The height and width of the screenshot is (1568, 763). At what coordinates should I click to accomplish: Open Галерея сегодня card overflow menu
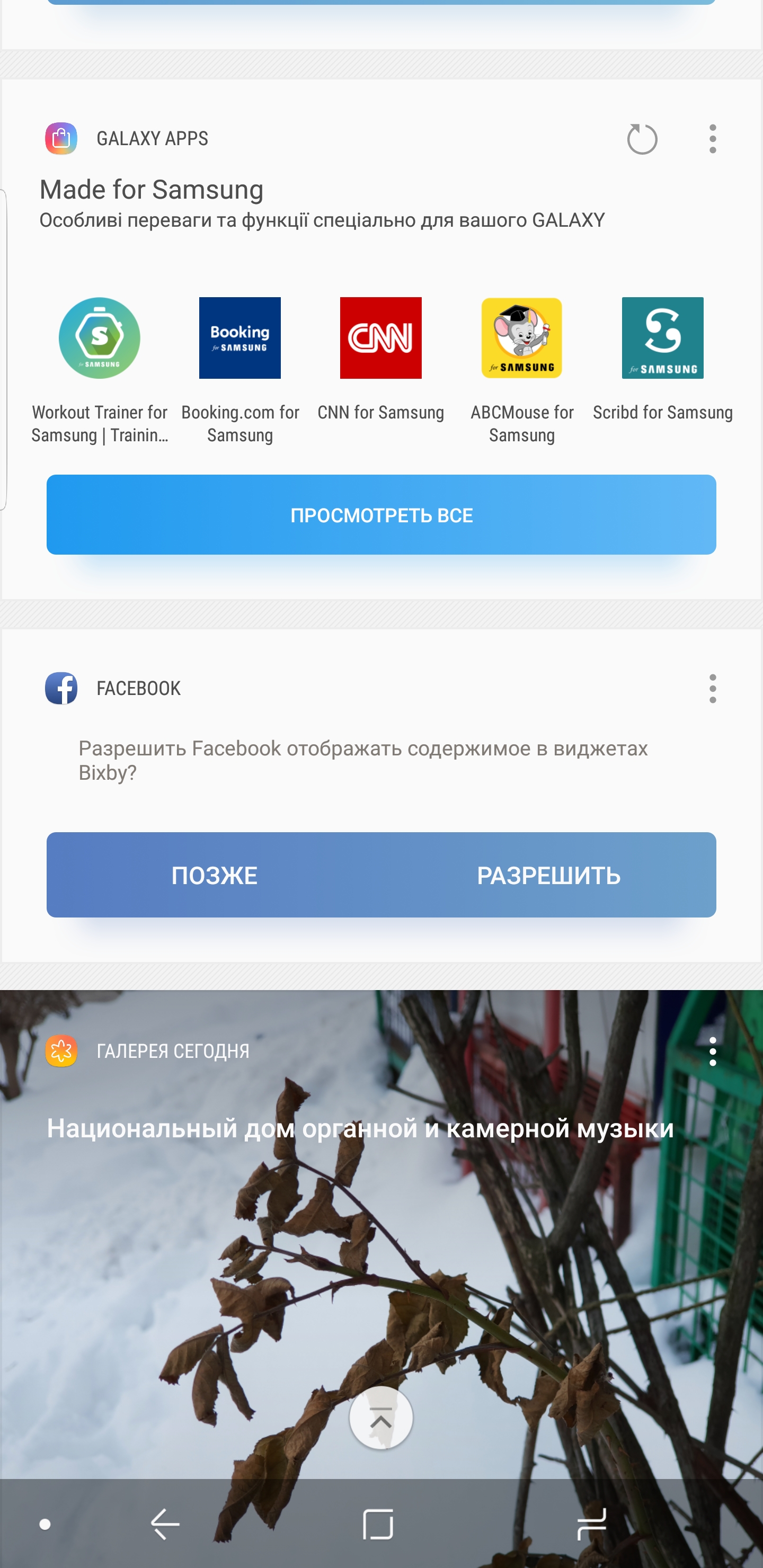(713, 1051)
